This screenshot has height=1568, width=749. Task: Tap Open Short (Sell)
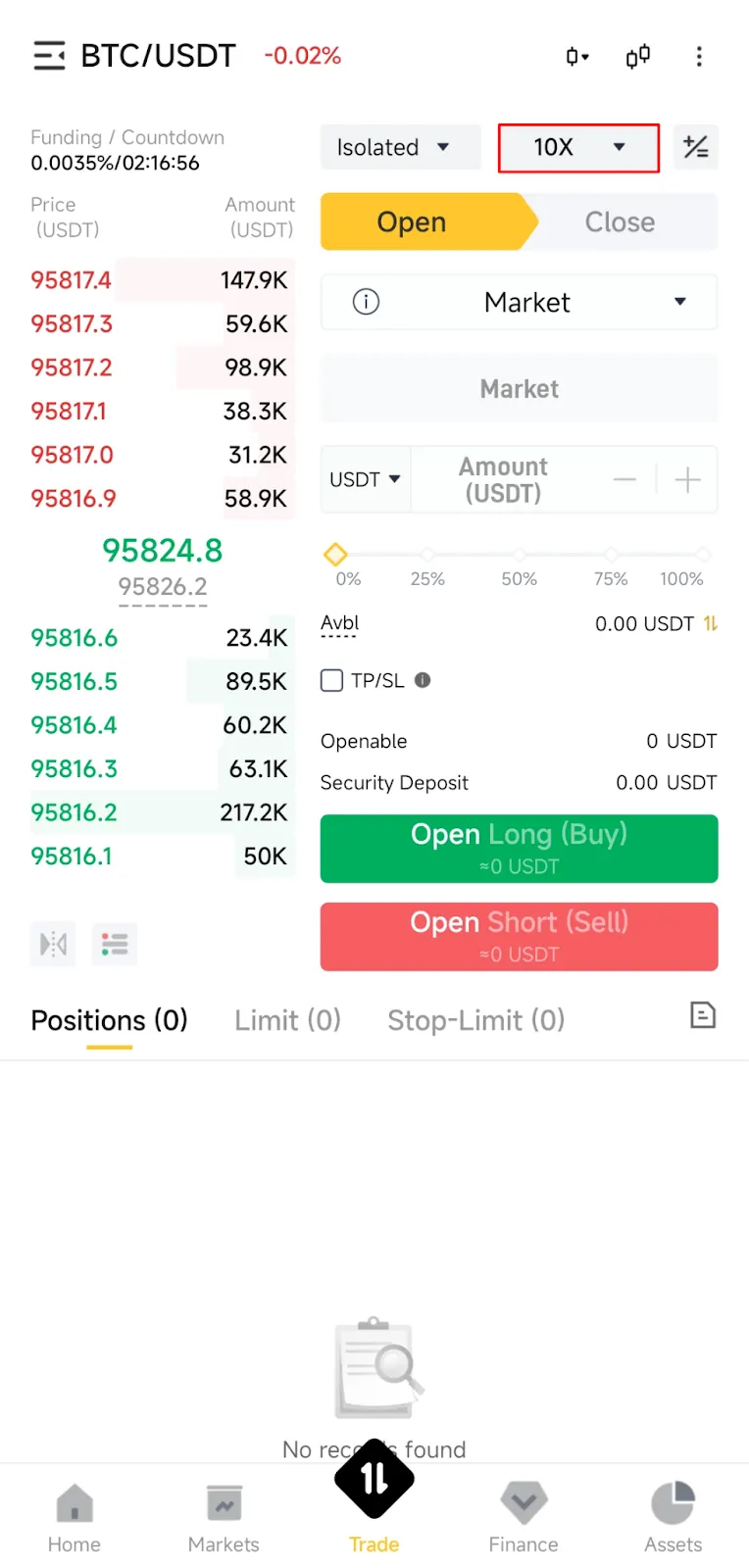coord(519,937)
